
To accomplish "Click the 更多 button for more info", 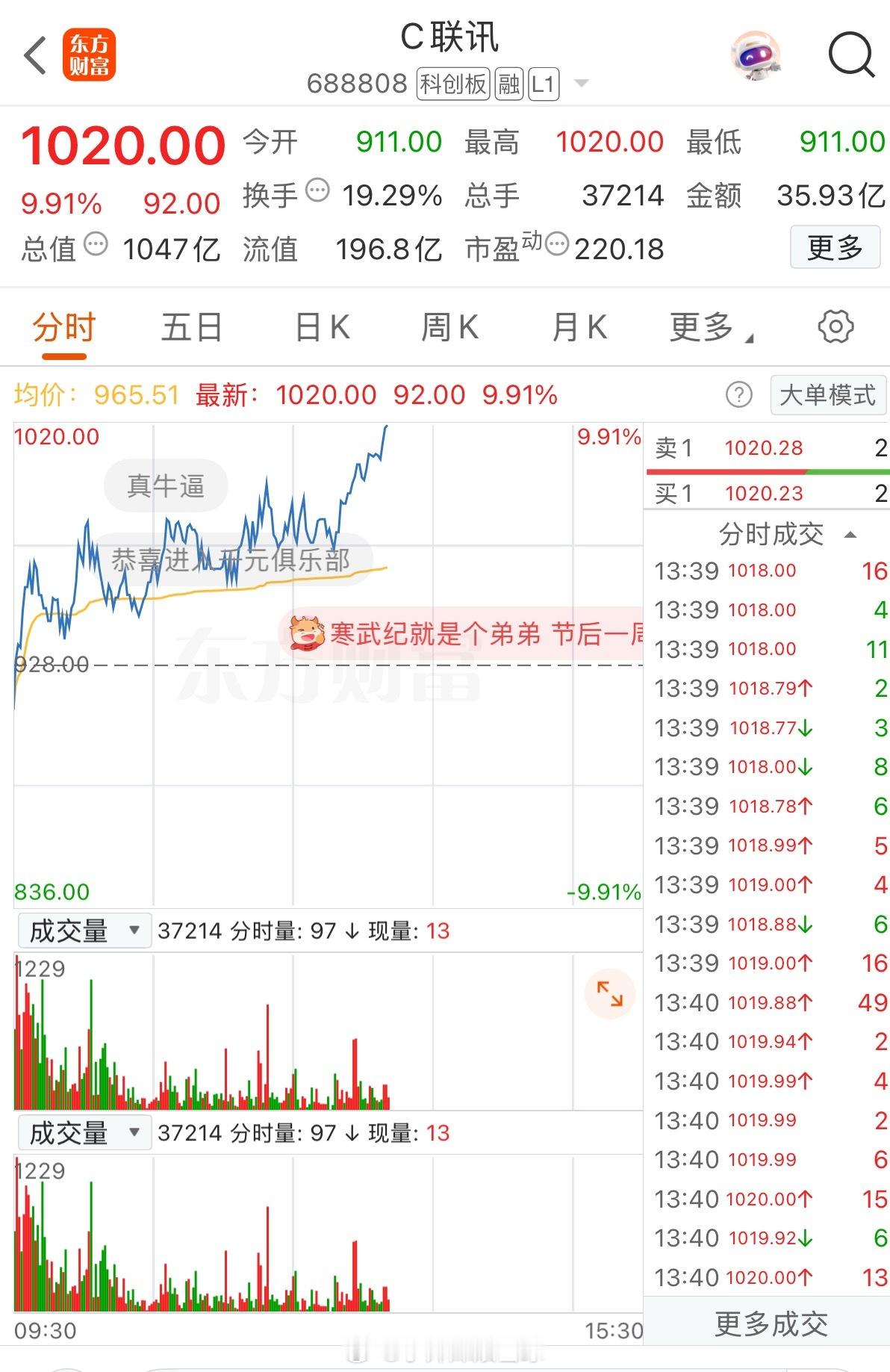I will coord(834,246).
